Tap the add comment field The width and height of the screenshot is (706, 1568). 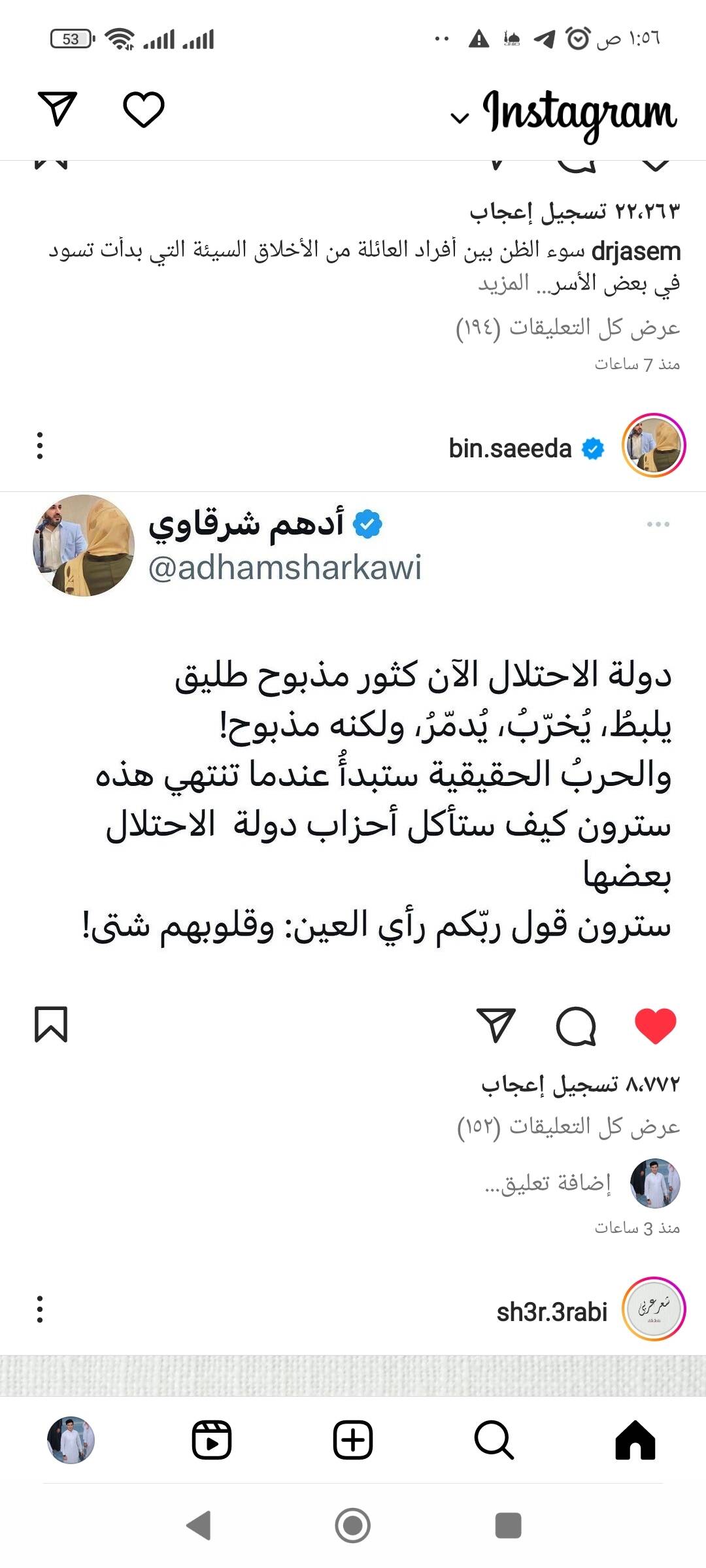[548, 1183]
